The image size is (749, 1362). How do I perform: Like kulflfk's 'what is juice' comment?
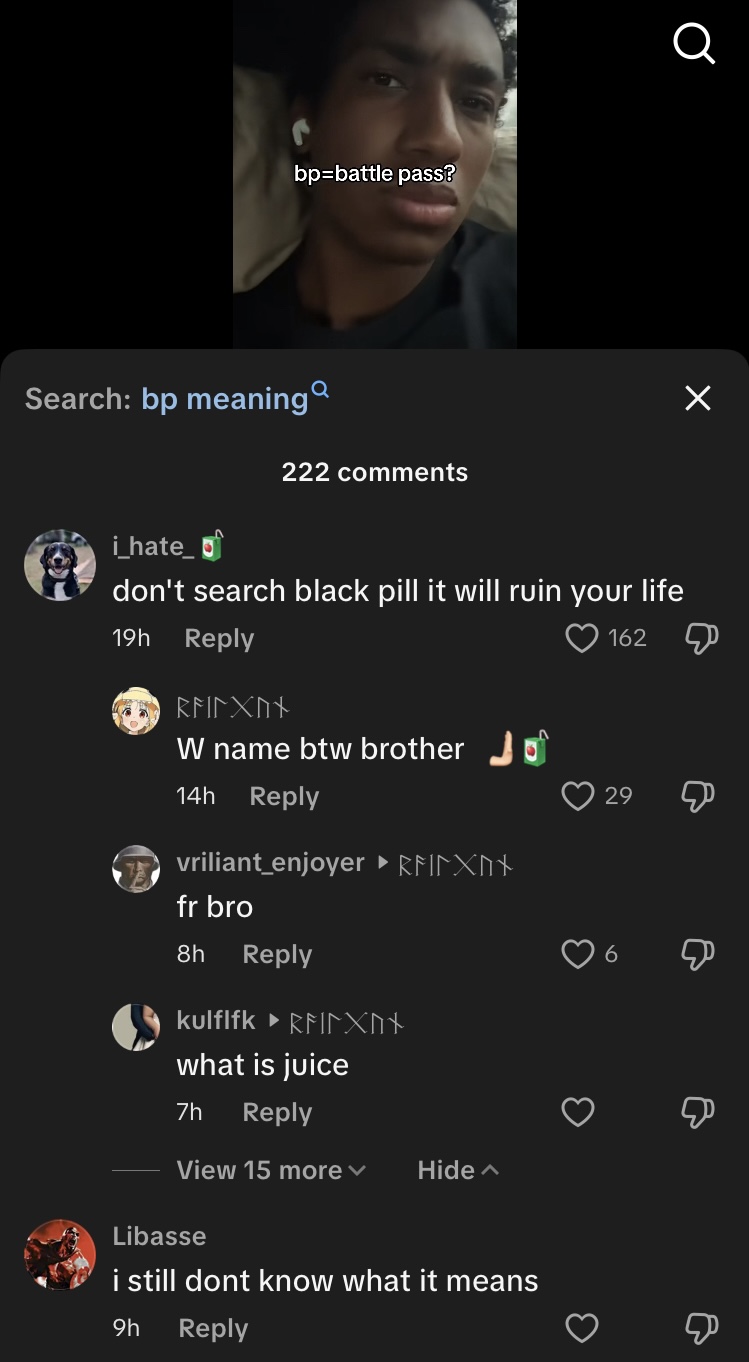(578, 1111)
